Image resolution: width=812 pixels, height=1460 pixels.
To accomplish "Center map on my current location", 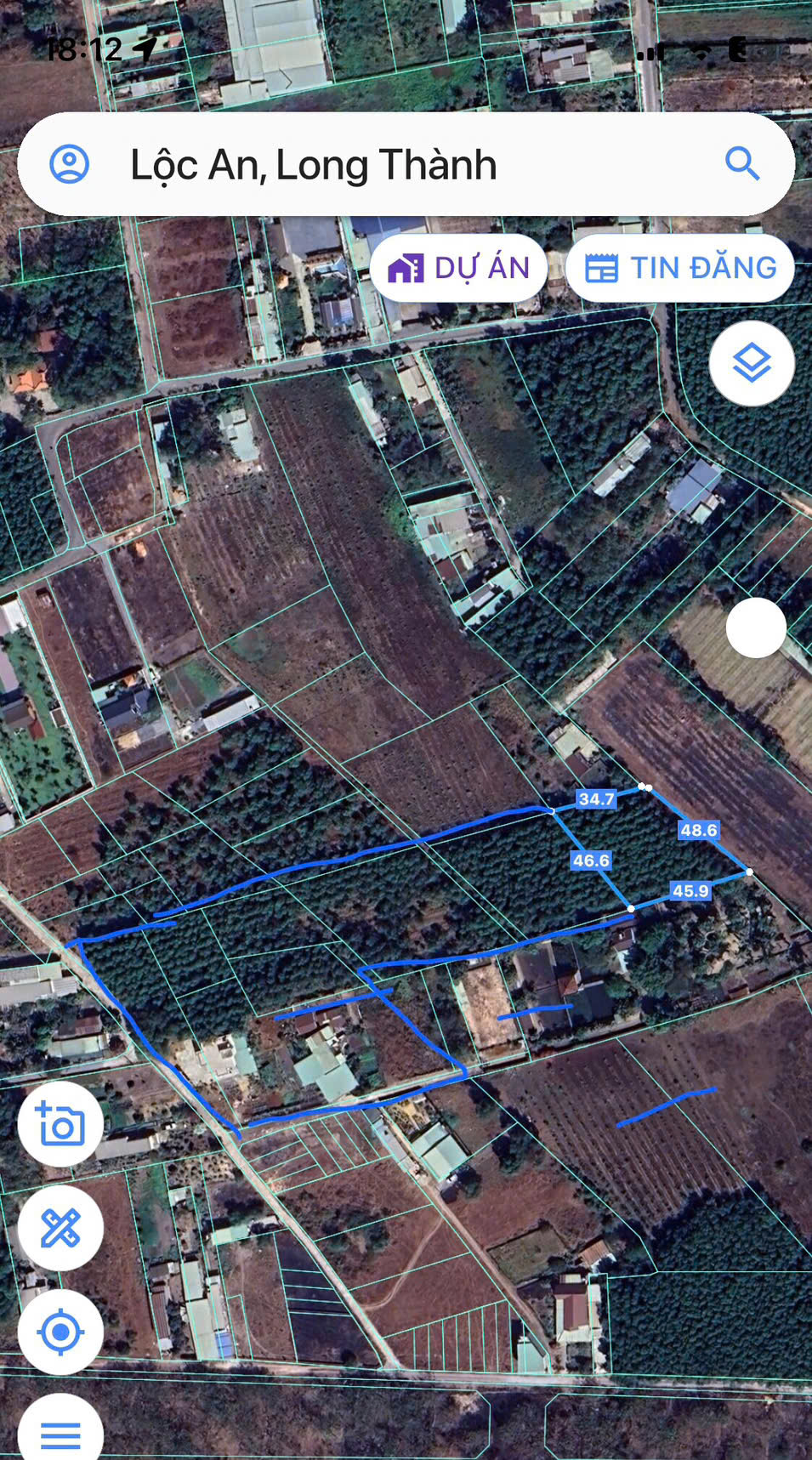I will tap(60, 1332).
